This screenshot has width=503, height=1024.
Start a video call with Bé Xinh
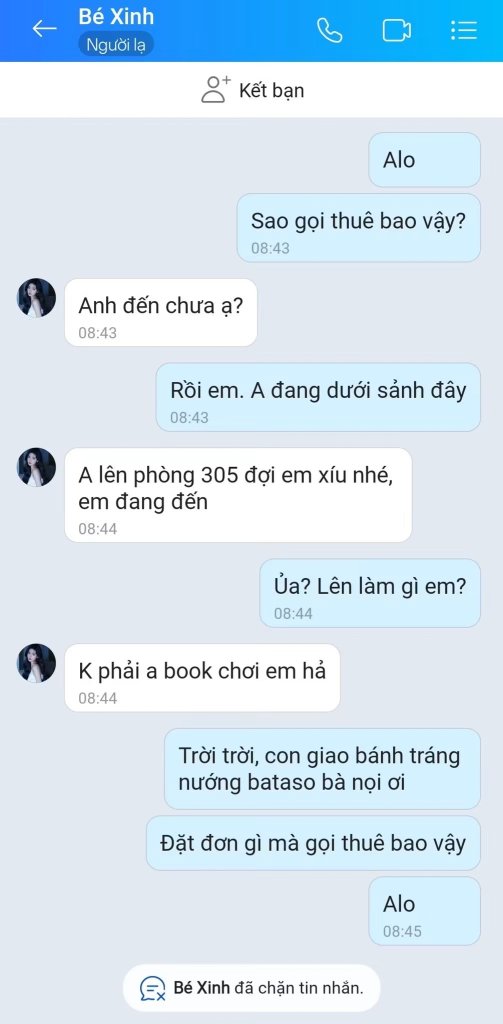click(x=397, y=30)
